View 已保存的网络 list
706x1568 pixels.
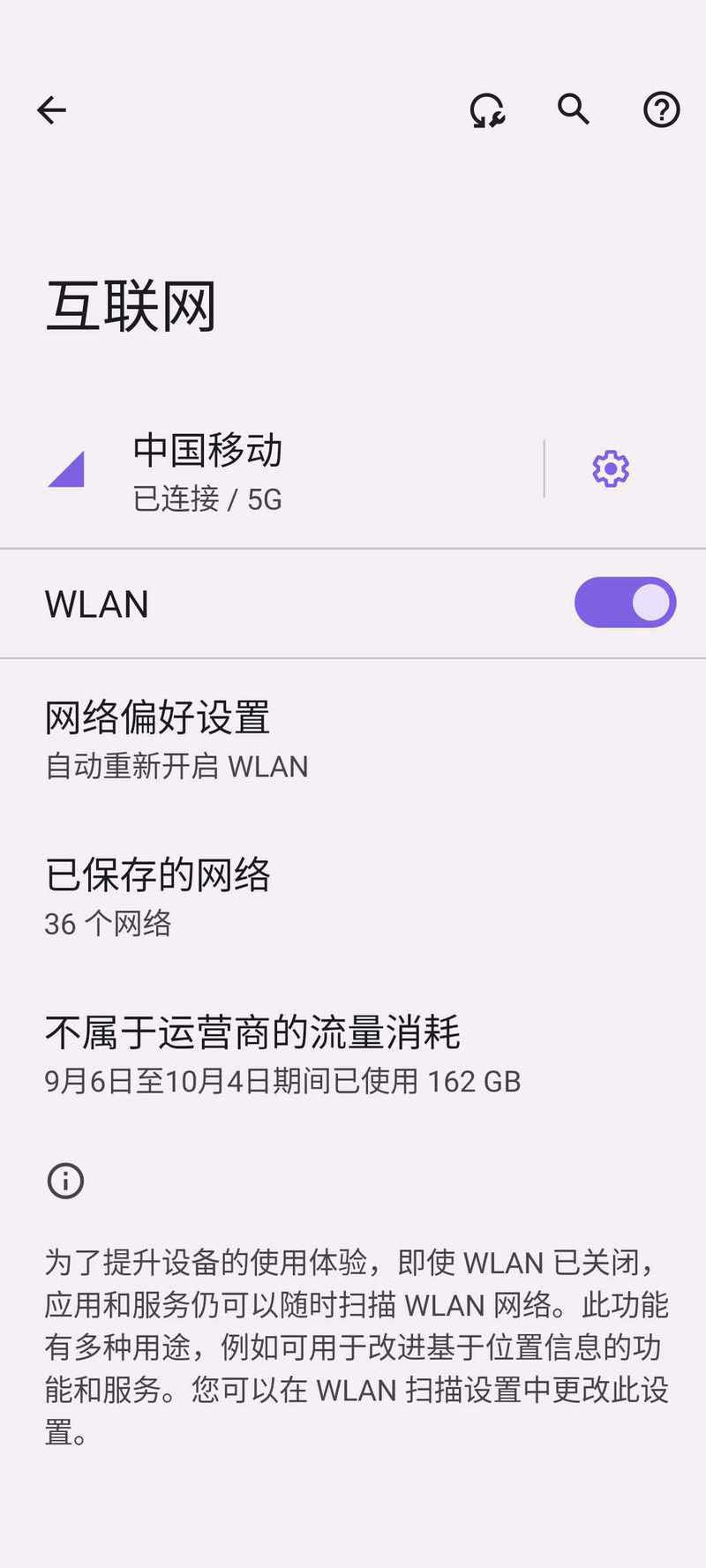pos(353,897)
